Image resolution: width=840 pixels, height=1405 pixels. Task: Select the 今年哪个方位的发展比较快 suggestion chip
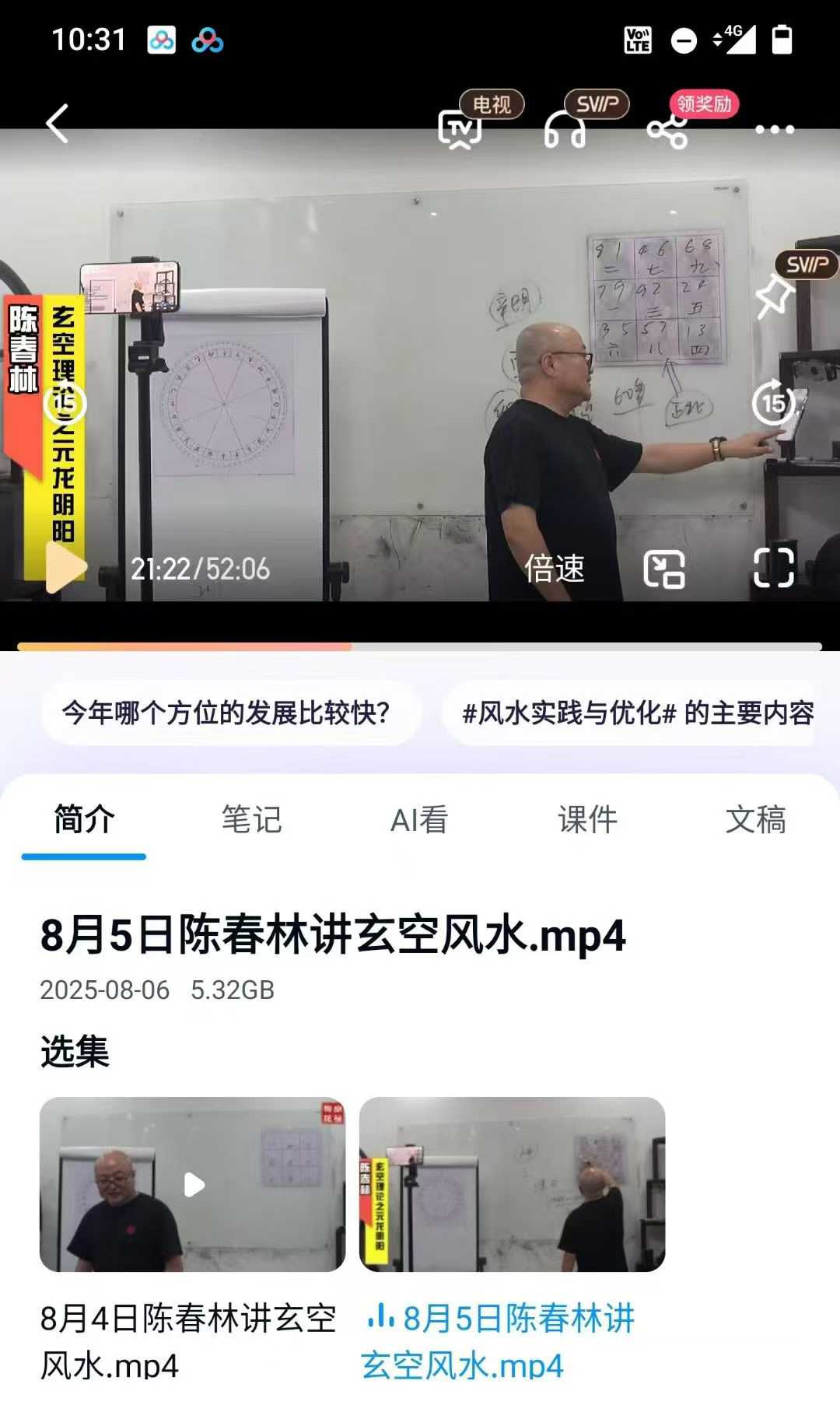click(x=226, y=713)
